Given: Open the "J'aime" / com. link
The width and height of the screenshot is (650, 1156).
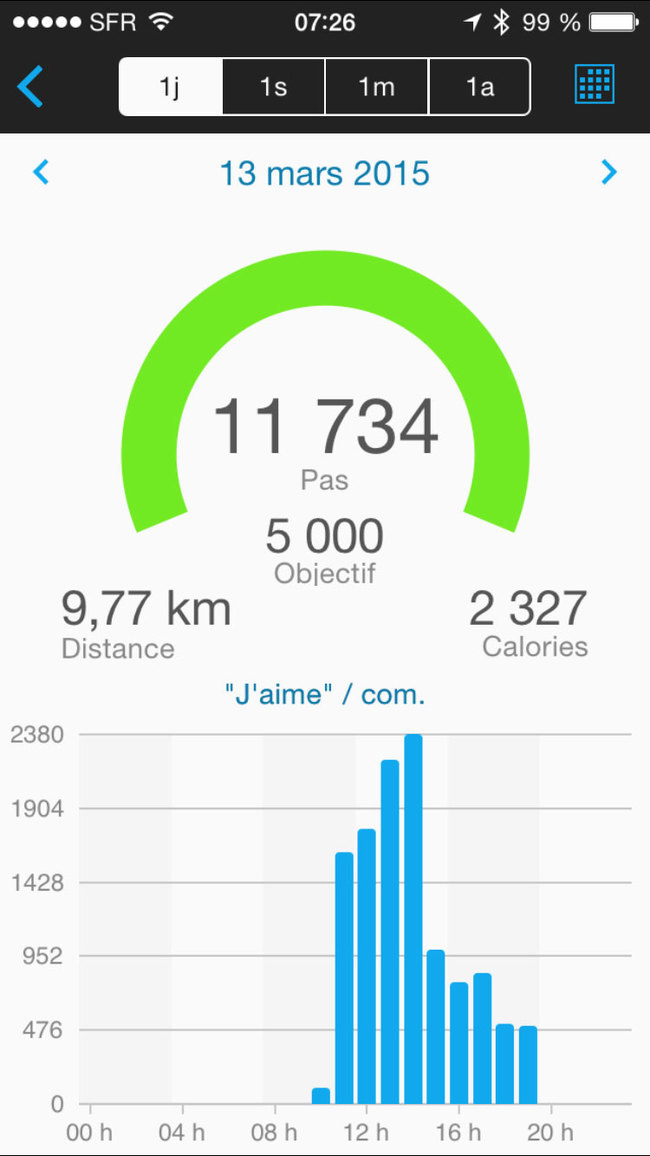Looking at the screenshot, I should pos(325,694).
